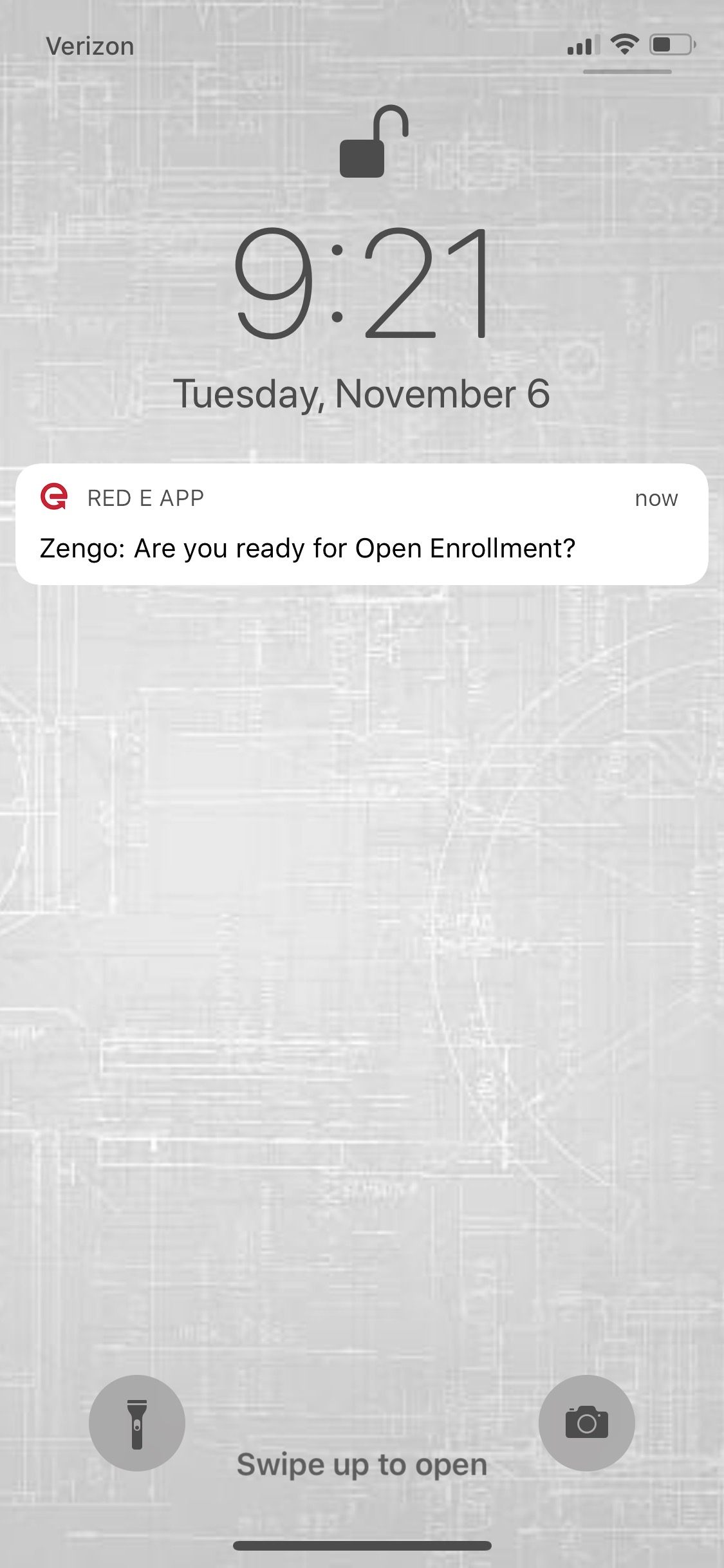Viewport: 724px width, 1568px height.
Task: Open the Red E App Zengo notification
Action: pos(362,524)
